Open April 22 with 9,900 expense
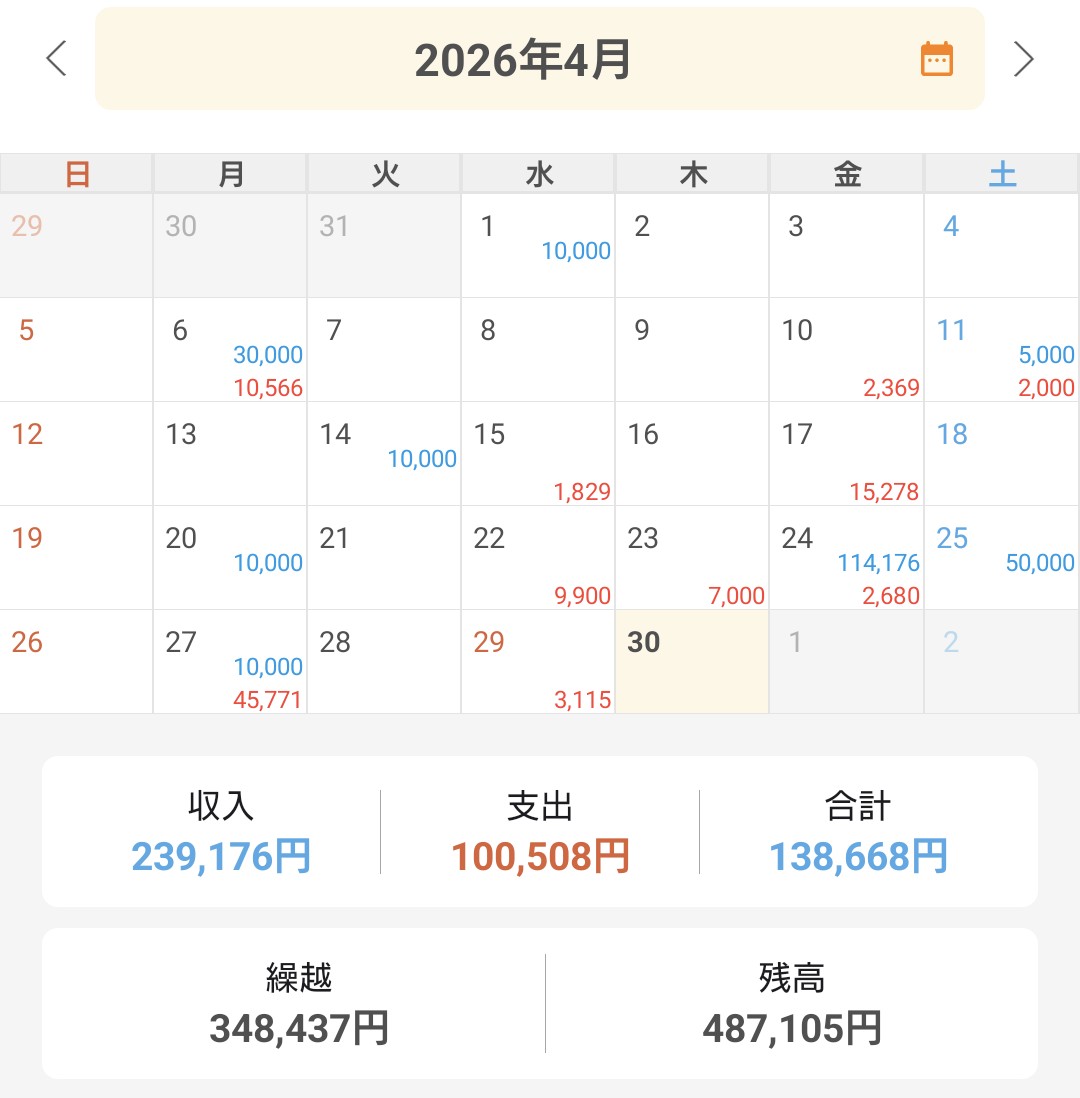This screenshot has width=1080, height=1098. pos(538,558)
